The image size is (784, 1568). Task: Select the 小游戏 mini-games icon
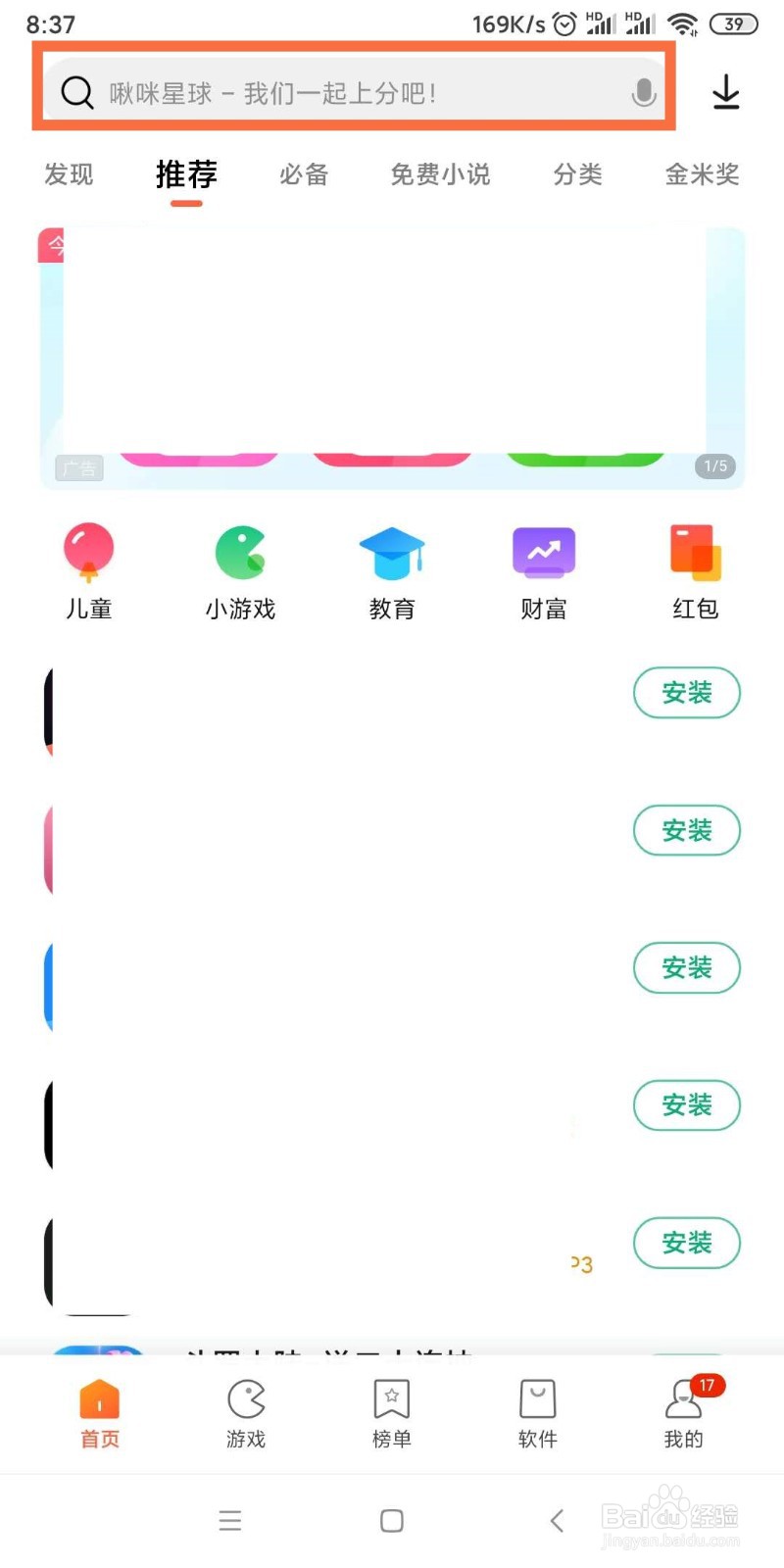pos(240,568)
